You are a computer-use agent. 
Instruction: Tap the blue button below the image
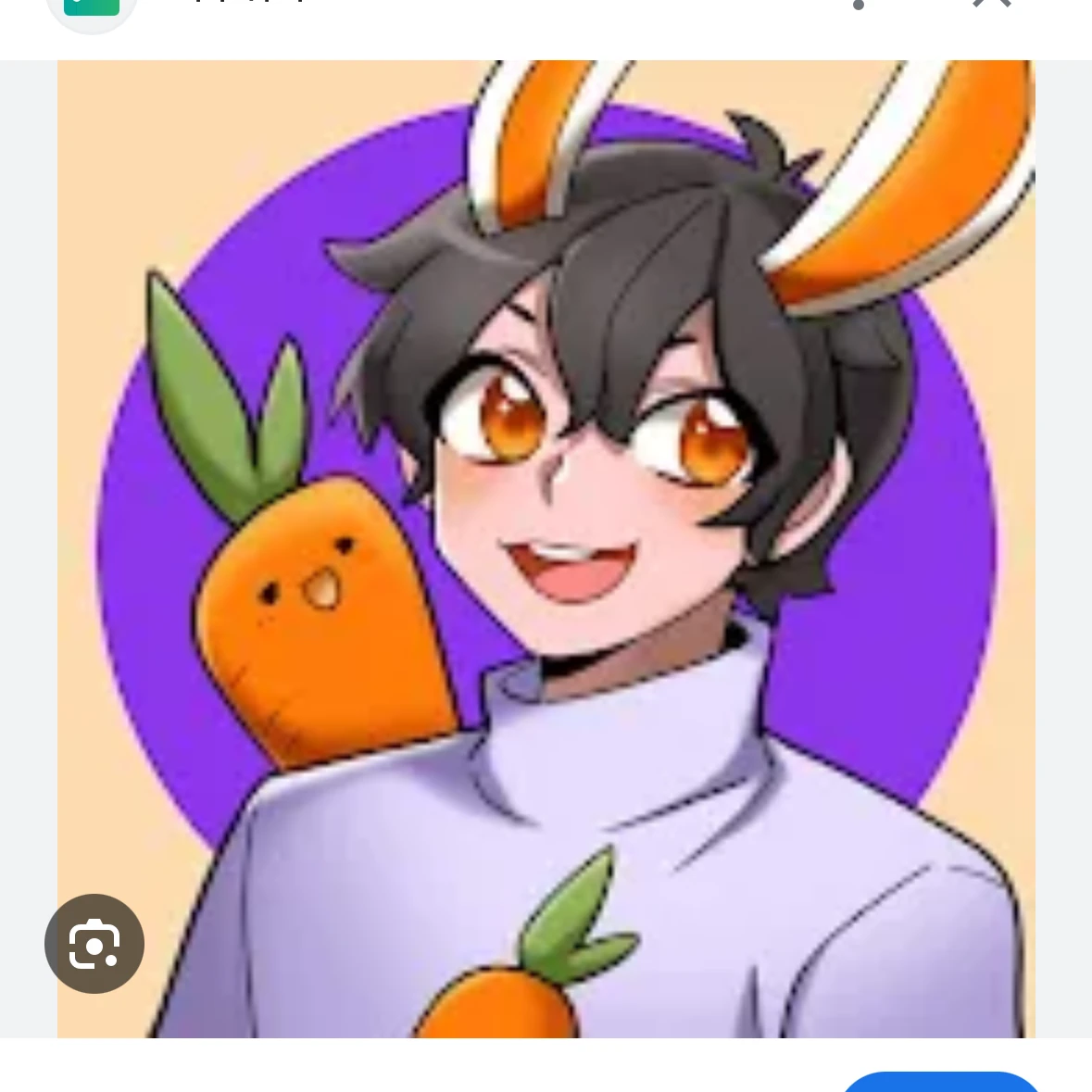point(941,1082)
